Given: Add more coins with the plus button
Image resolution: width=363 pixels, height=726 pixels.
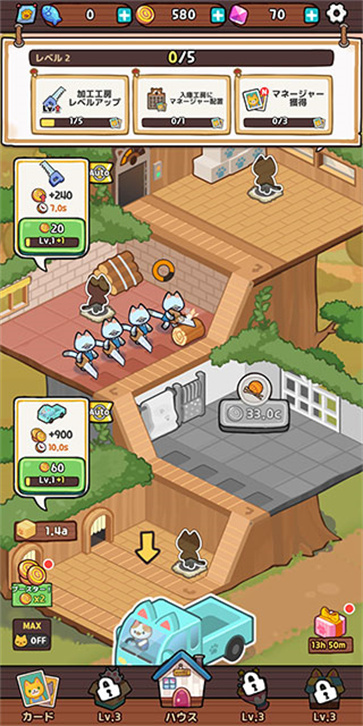Looking at the screenshot, I should (218, 15).
